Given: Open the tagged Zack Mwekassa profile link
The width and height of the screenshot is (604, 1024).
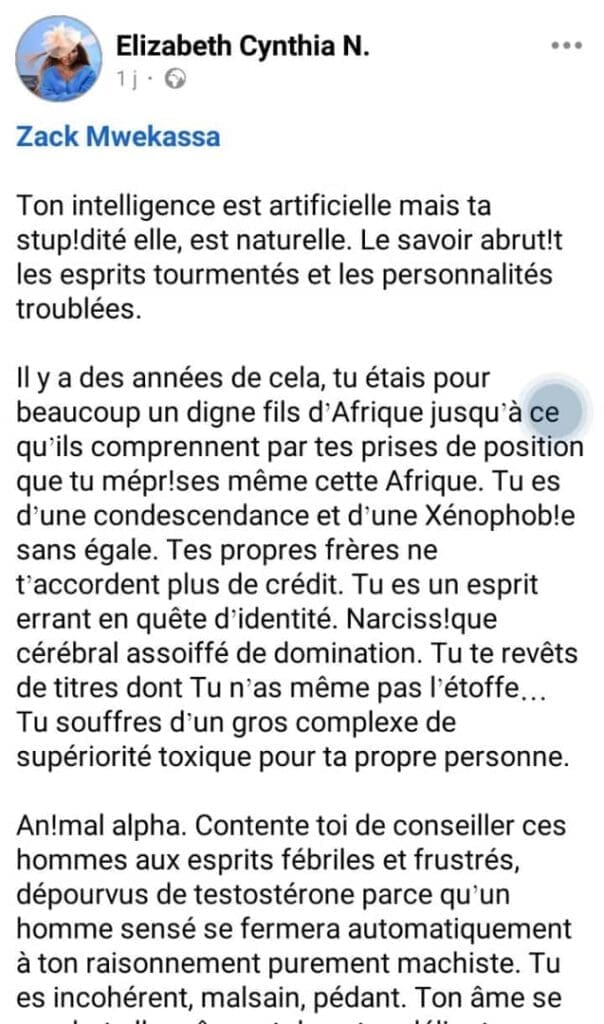Looking at the screenshot, I should (117, 137).
